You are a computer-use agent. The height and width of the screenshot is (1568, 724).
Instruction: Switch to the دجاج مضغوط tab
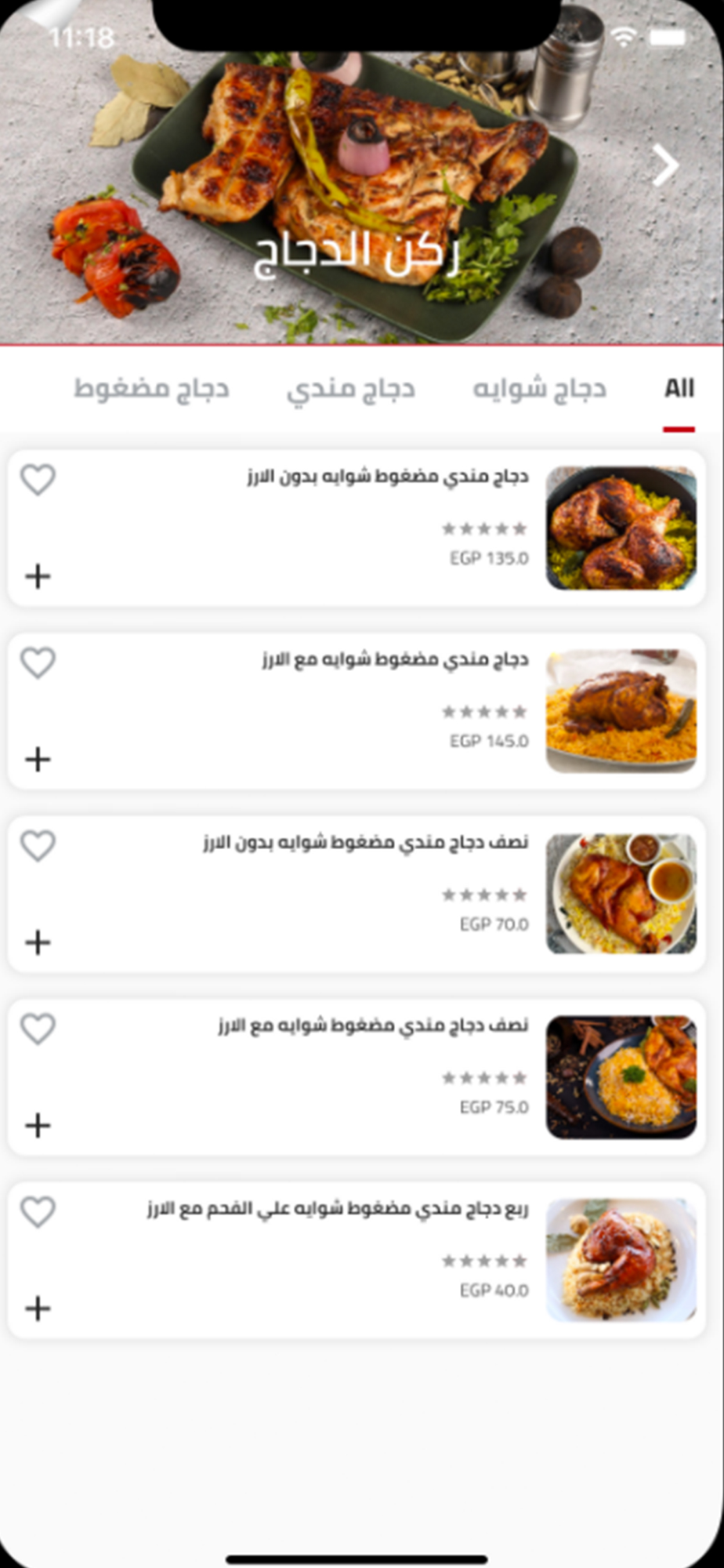(151, 390)
